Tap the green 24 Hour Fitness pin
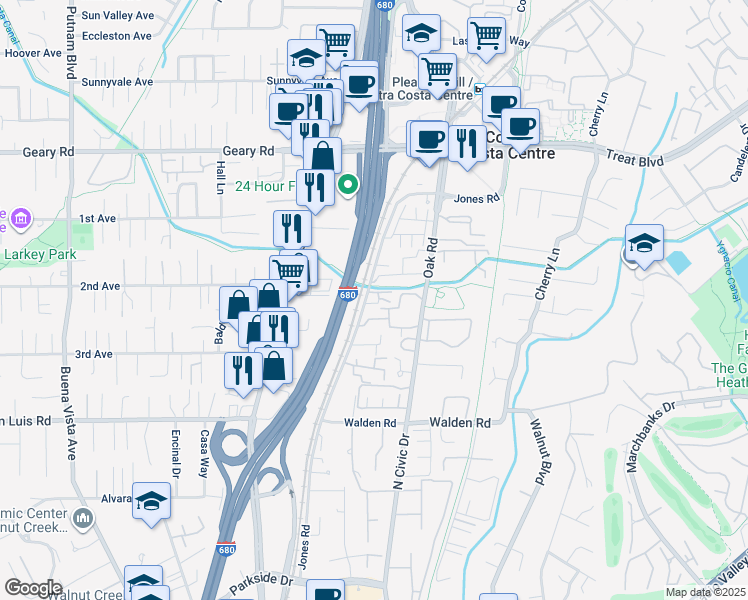Image resolution: width=748 pixels, height=600 pixels. (x=348, y=186)
